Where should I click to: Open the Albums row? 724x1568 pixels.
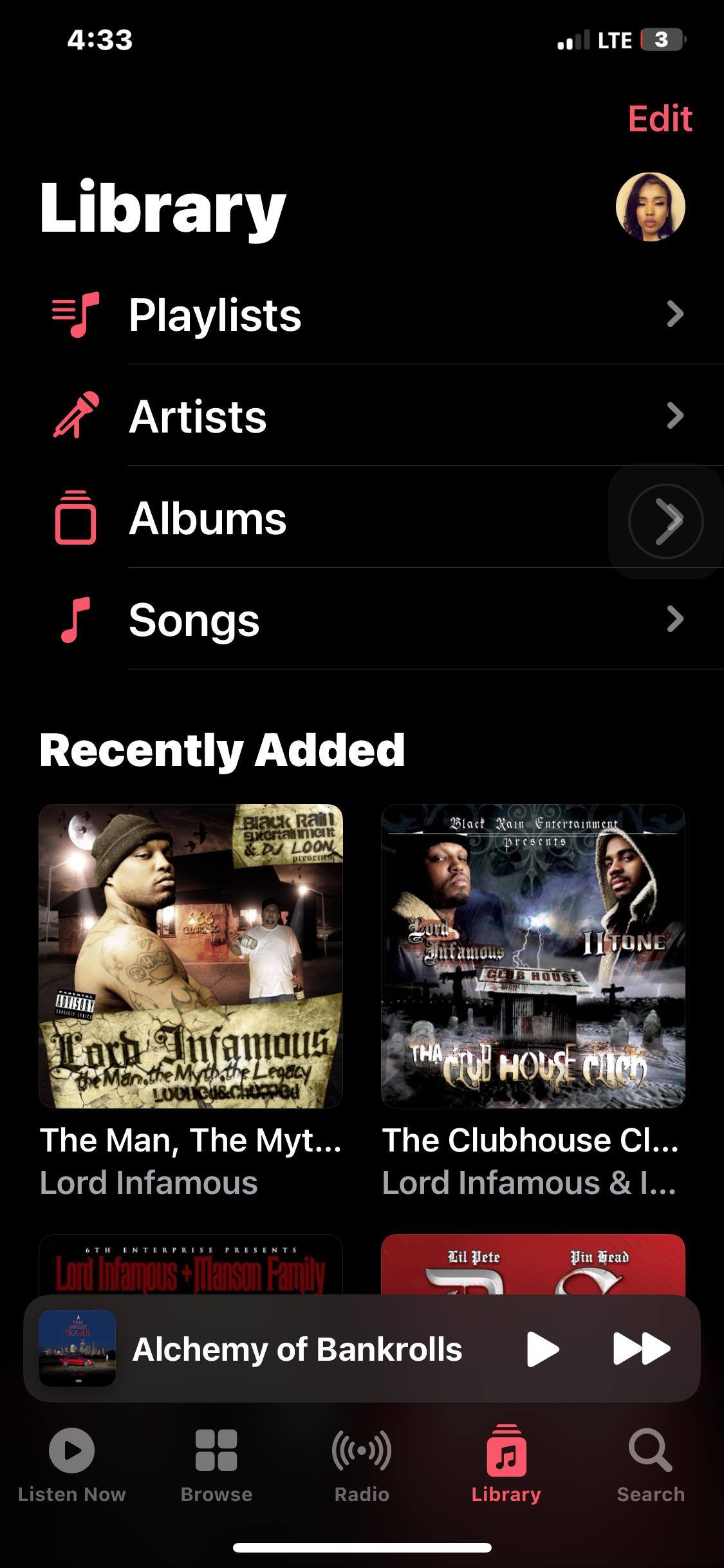[360, 518]
